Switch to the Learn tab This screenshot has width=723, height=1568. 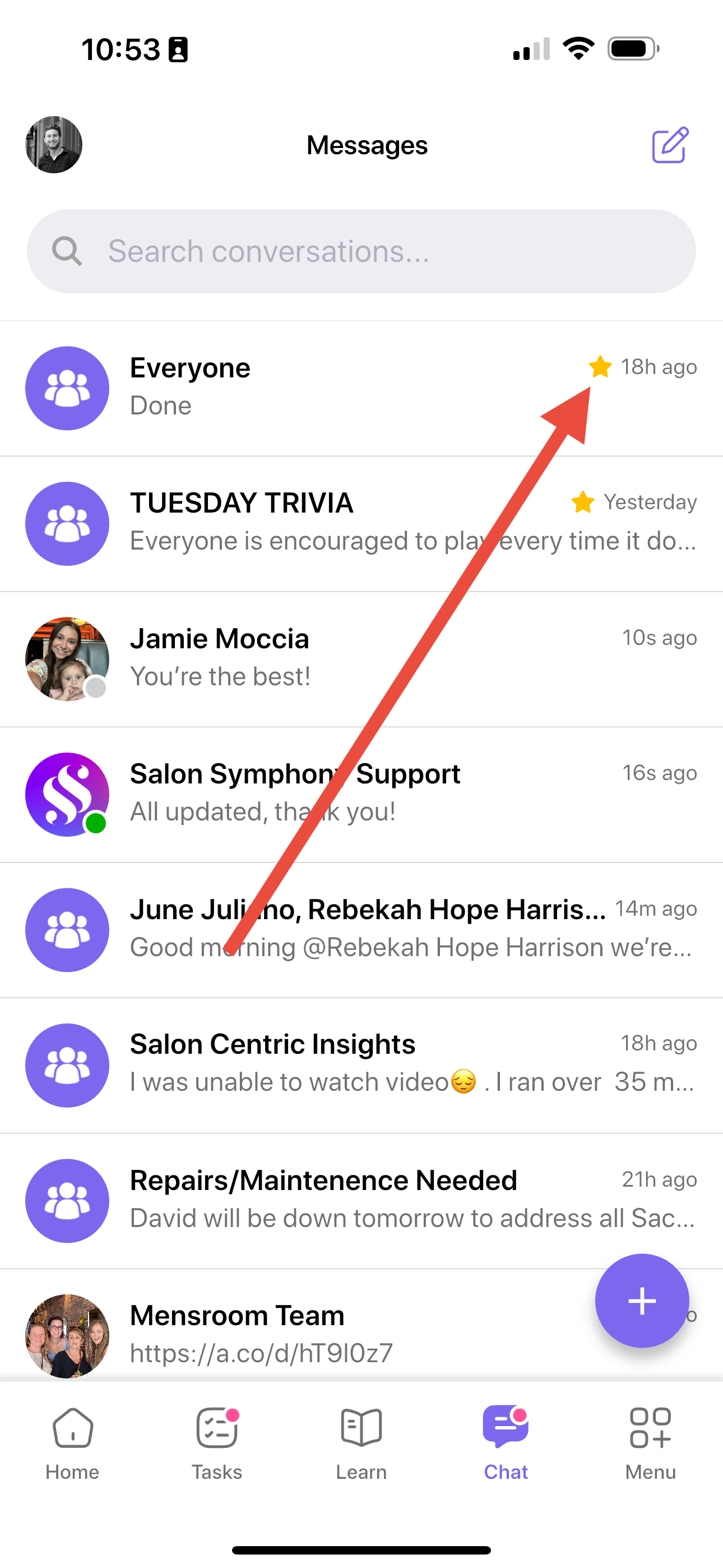point(361,1445)
